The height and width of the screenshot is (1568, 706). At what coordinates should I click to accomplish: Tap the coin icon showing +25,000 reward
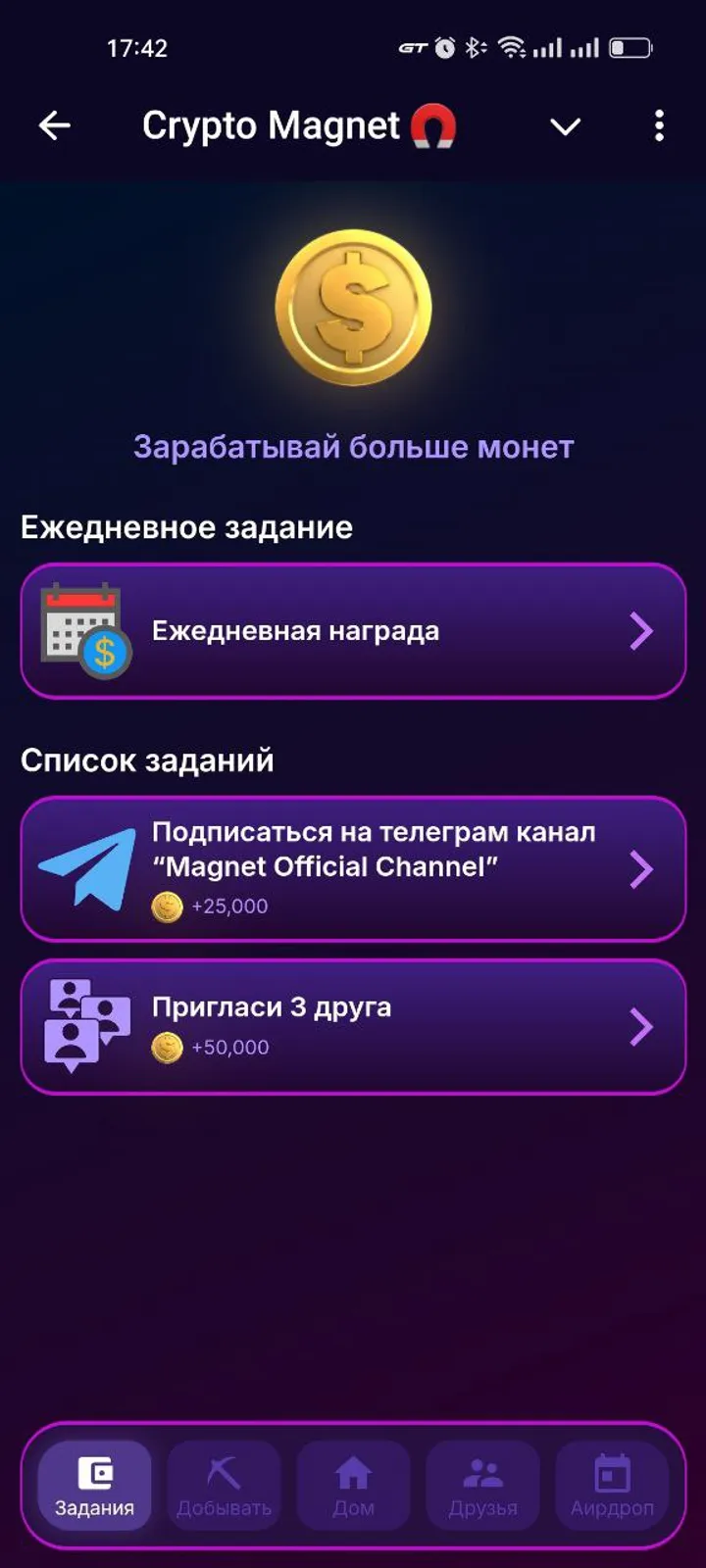[x=167, y=906]
